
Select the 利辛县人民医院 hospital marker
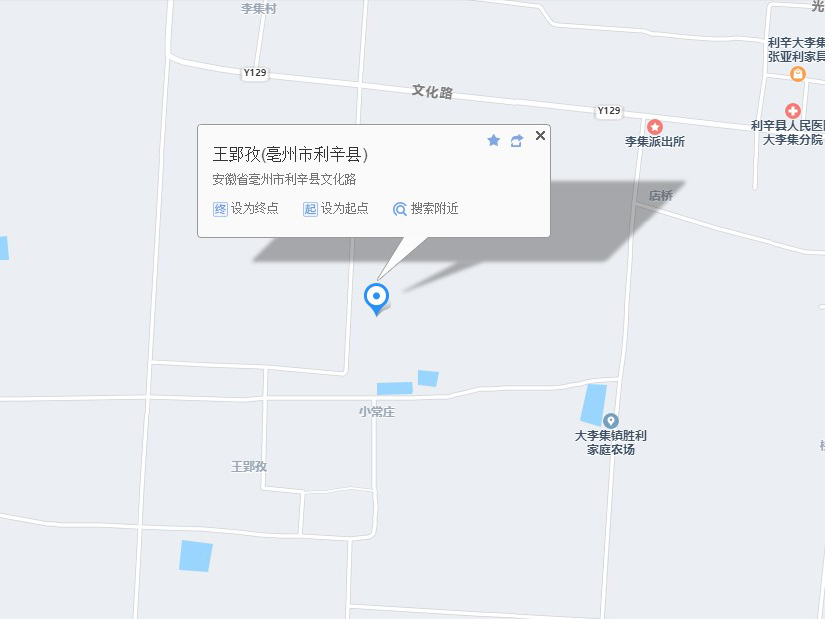click(793, 110)
